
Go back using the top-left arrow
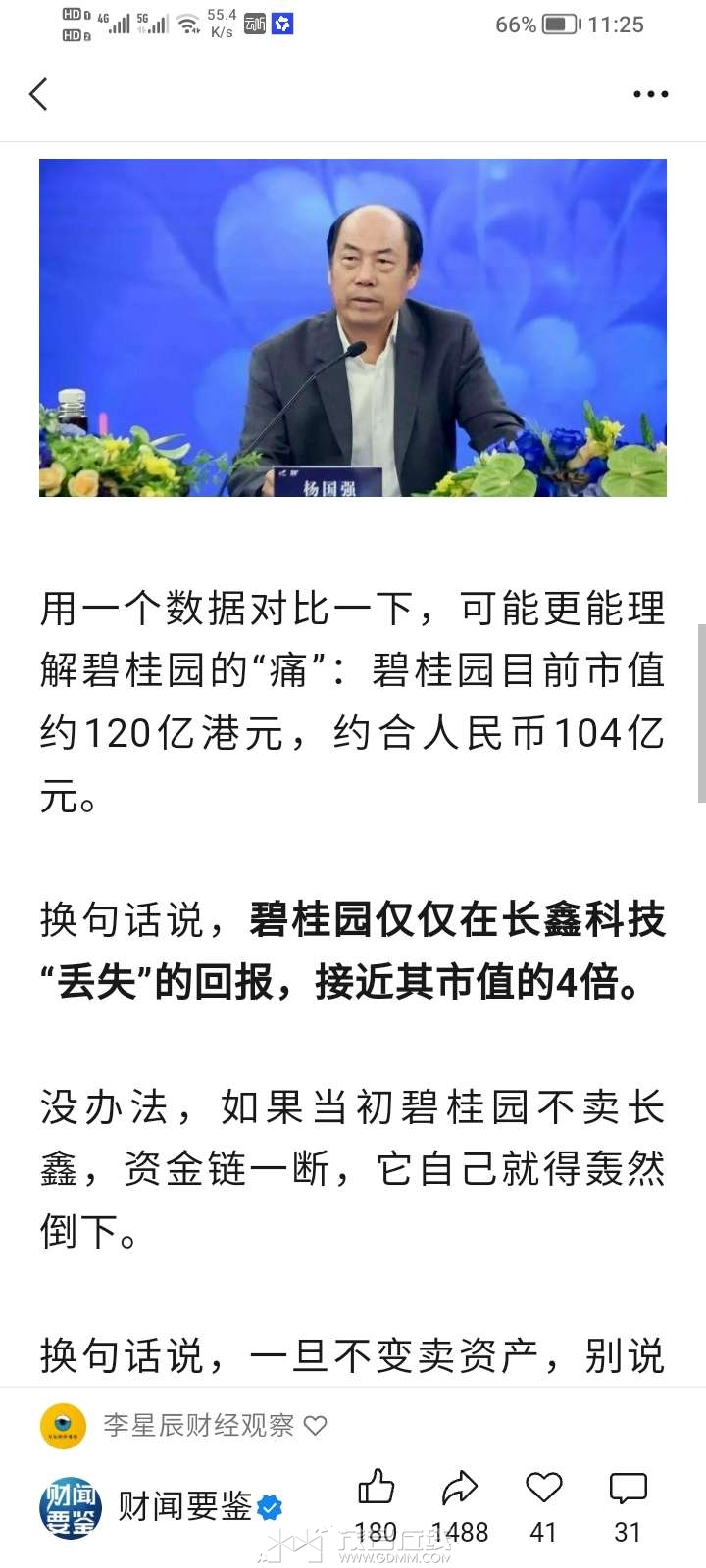pyautogui.click(x=39, y=94)
